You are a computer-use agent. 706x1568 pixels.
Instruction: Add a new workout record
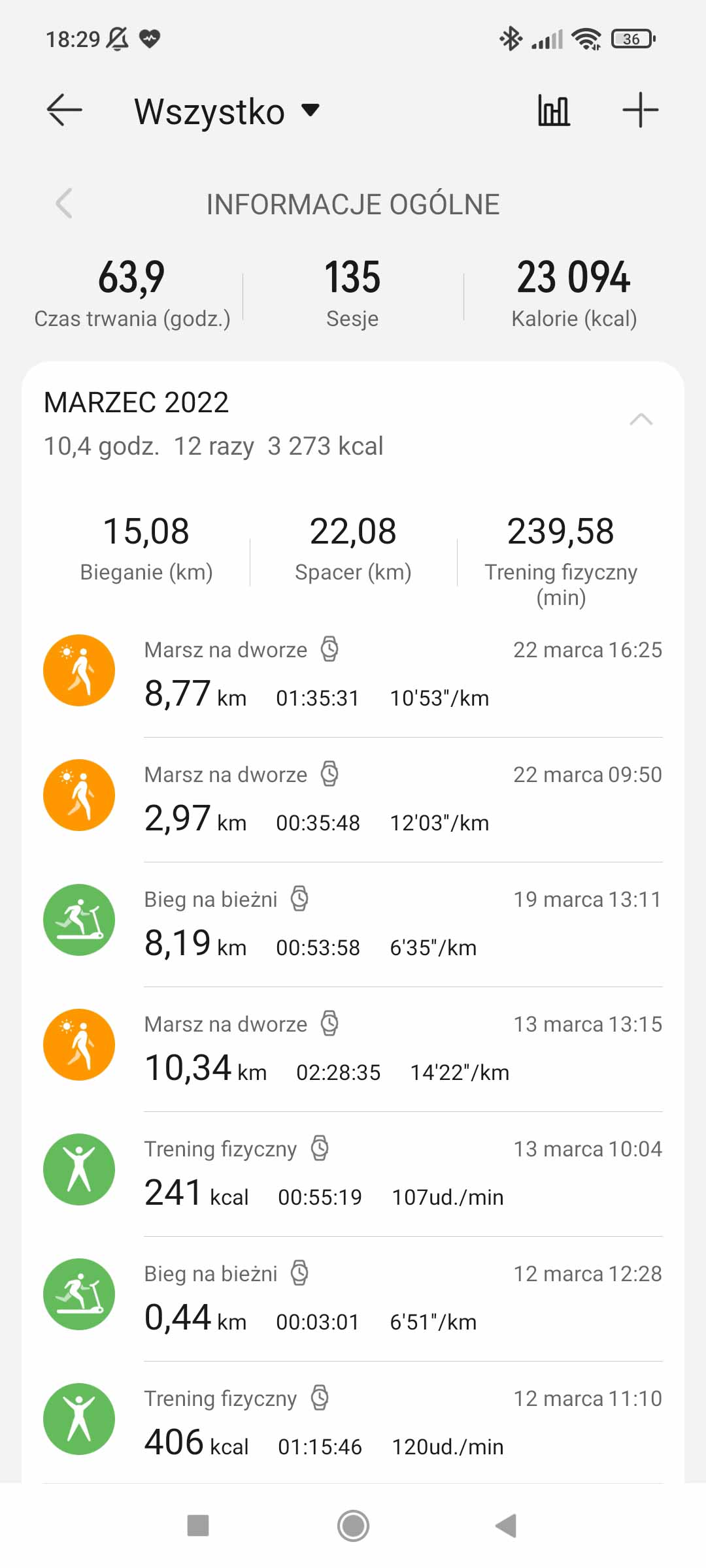tap(640, 110)
